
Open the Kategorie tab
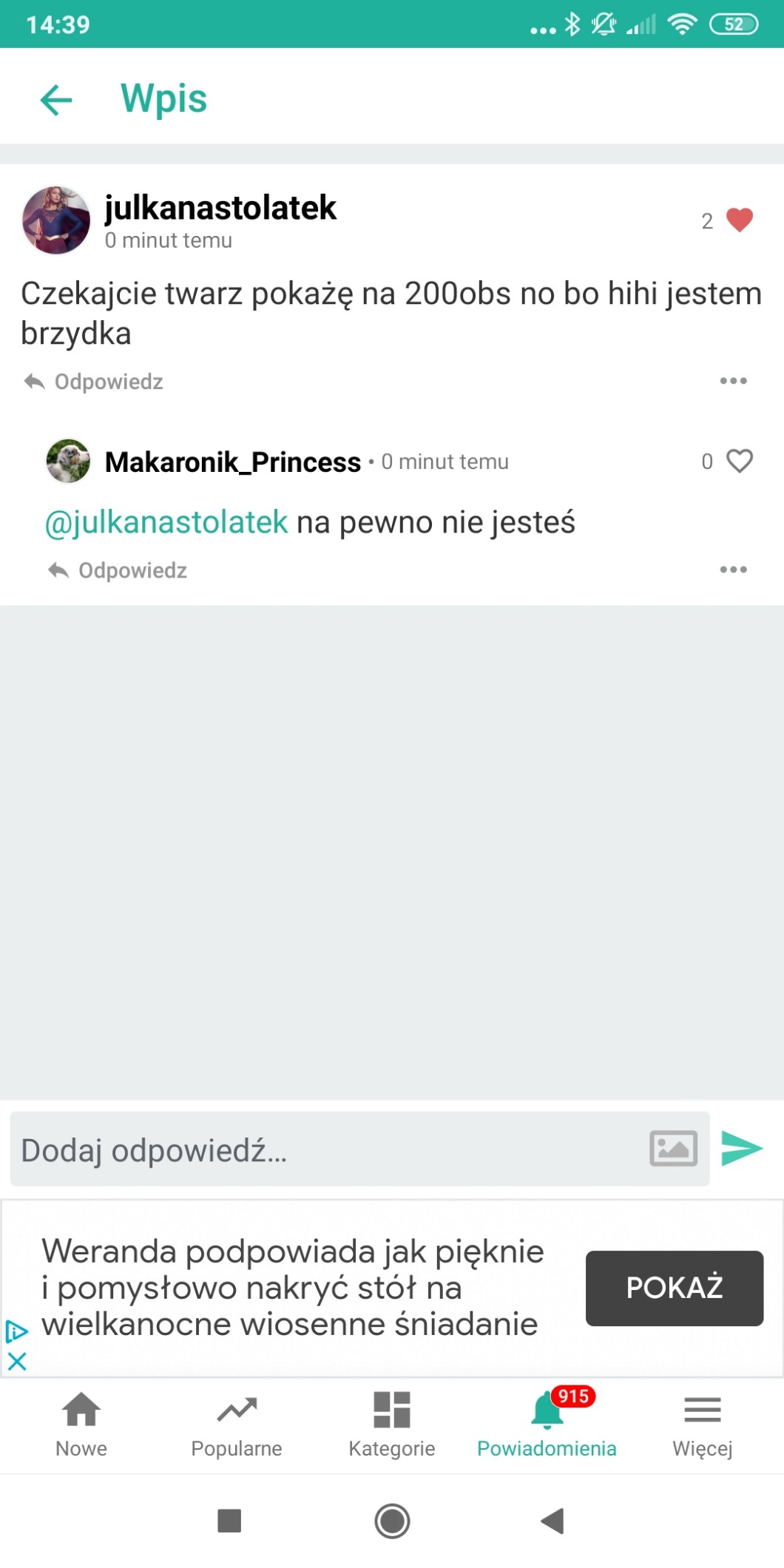click(392, 1425)
